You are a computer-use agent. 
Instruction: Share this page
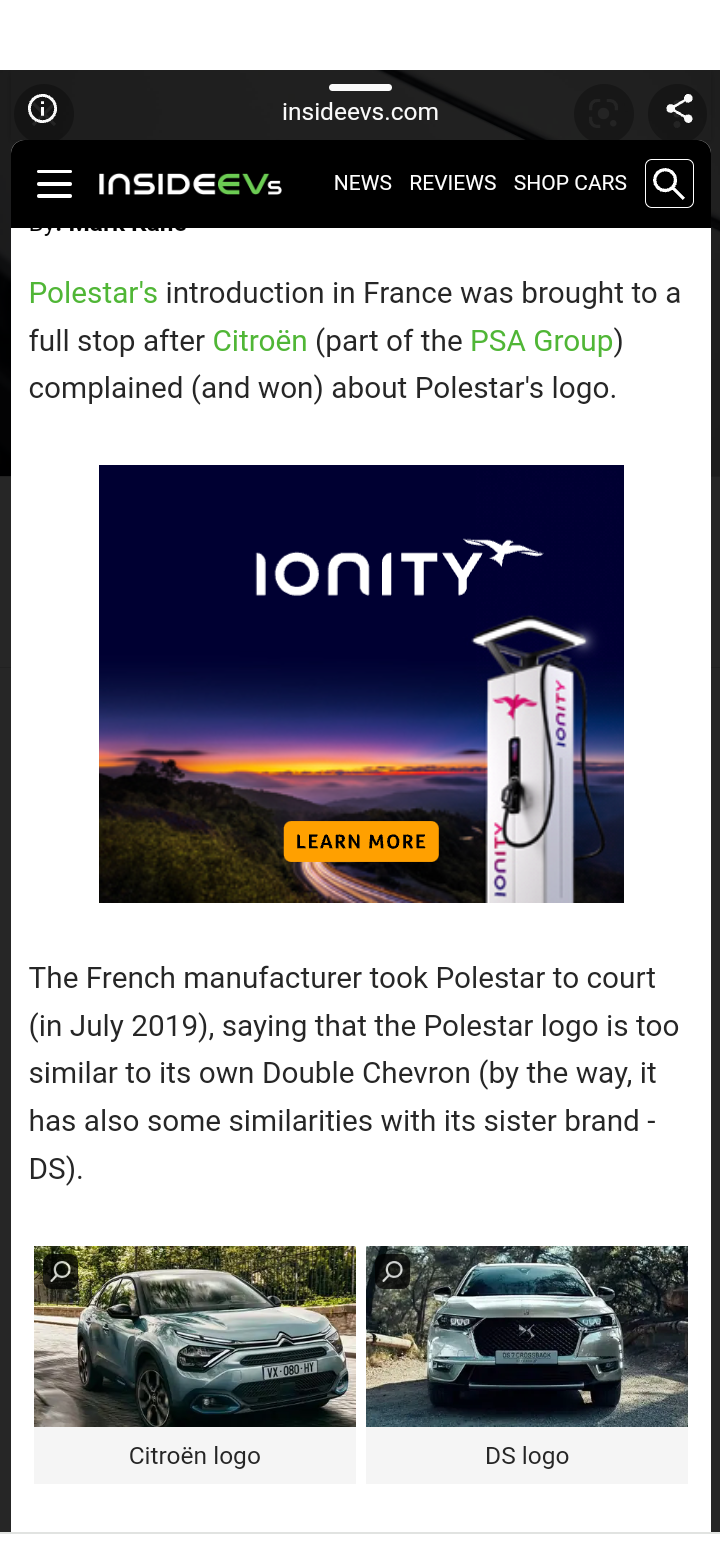679,109
